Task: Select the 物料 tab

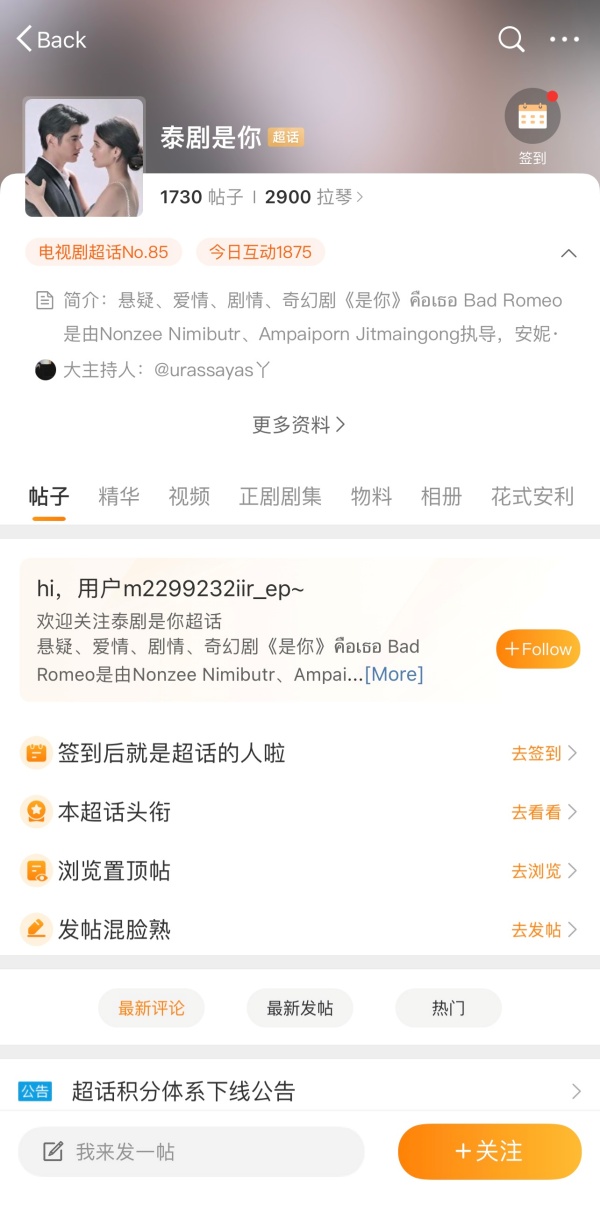Action: coord(371,496)
